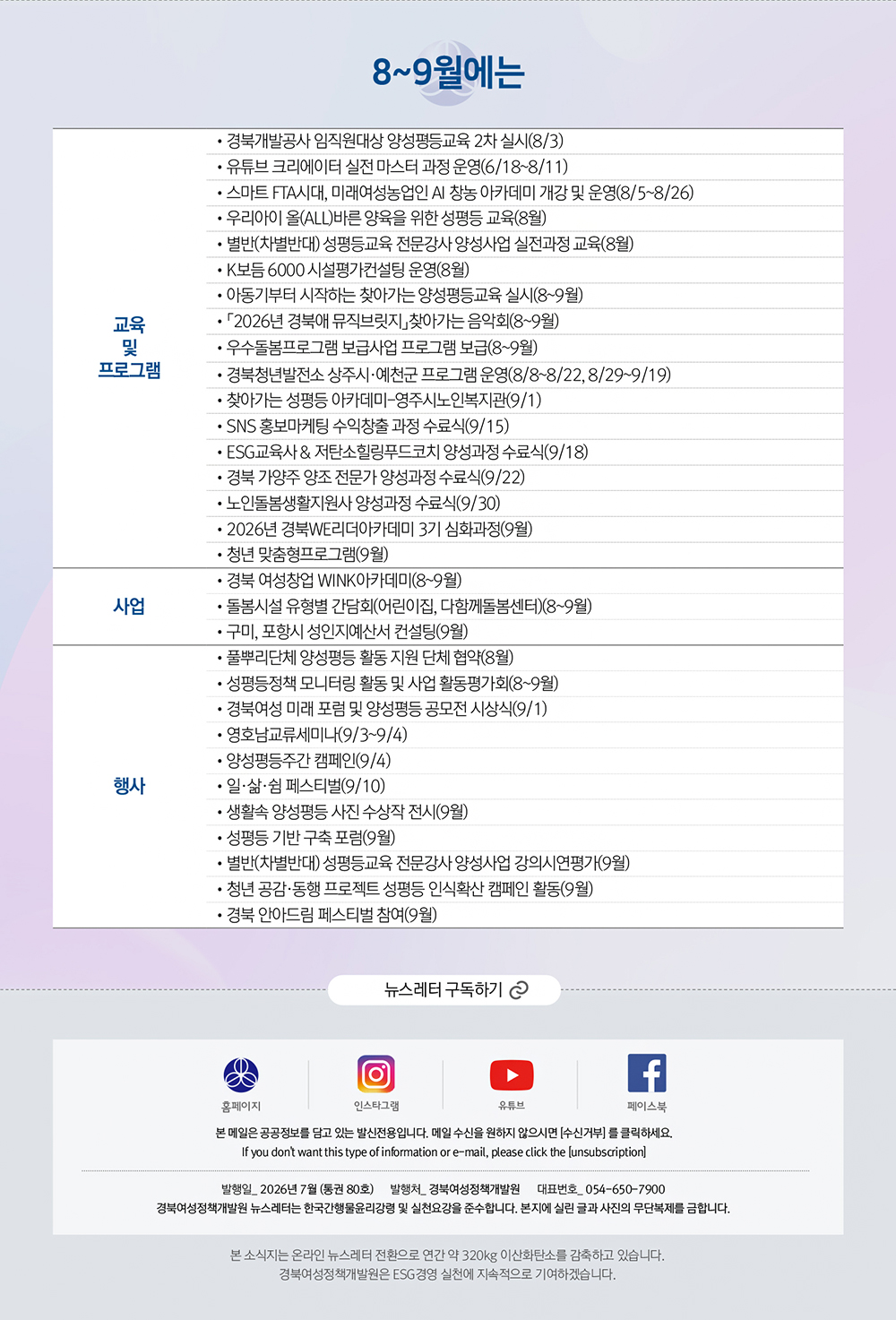Click the [수신거부] link

point(583,1133)
